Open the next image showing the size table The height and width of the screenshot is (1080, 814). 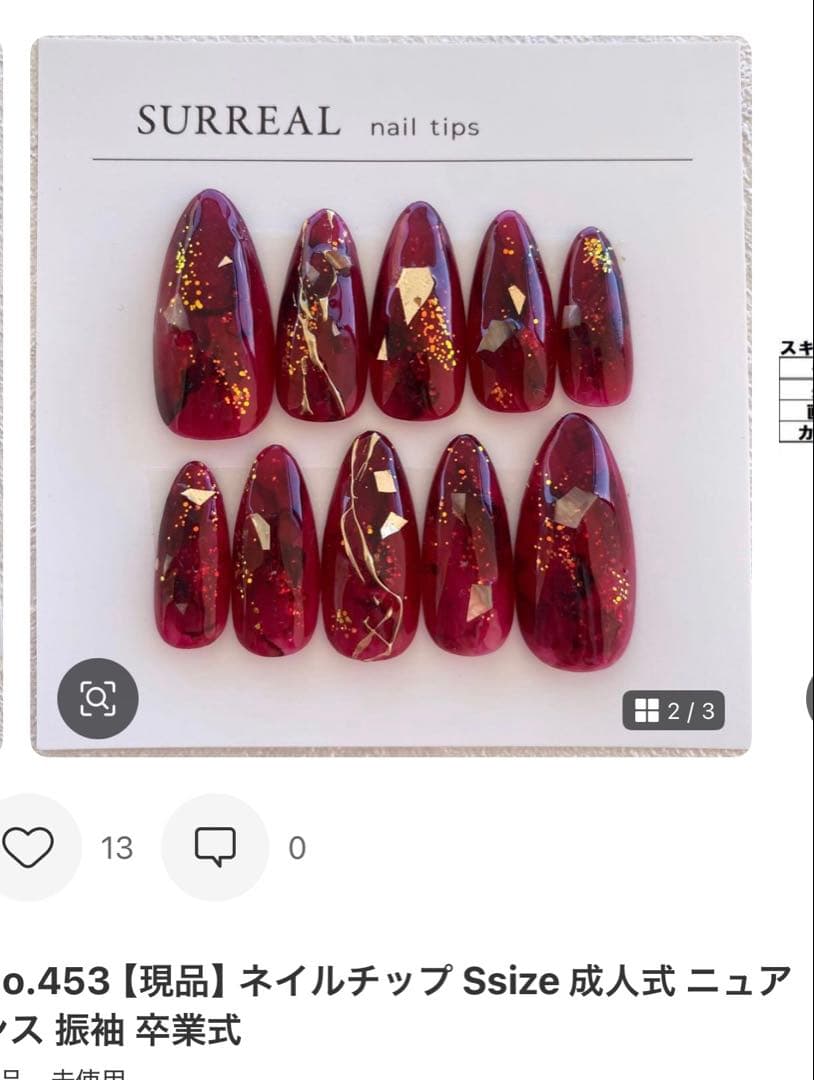pyautogui.click(x=796, y=391)
